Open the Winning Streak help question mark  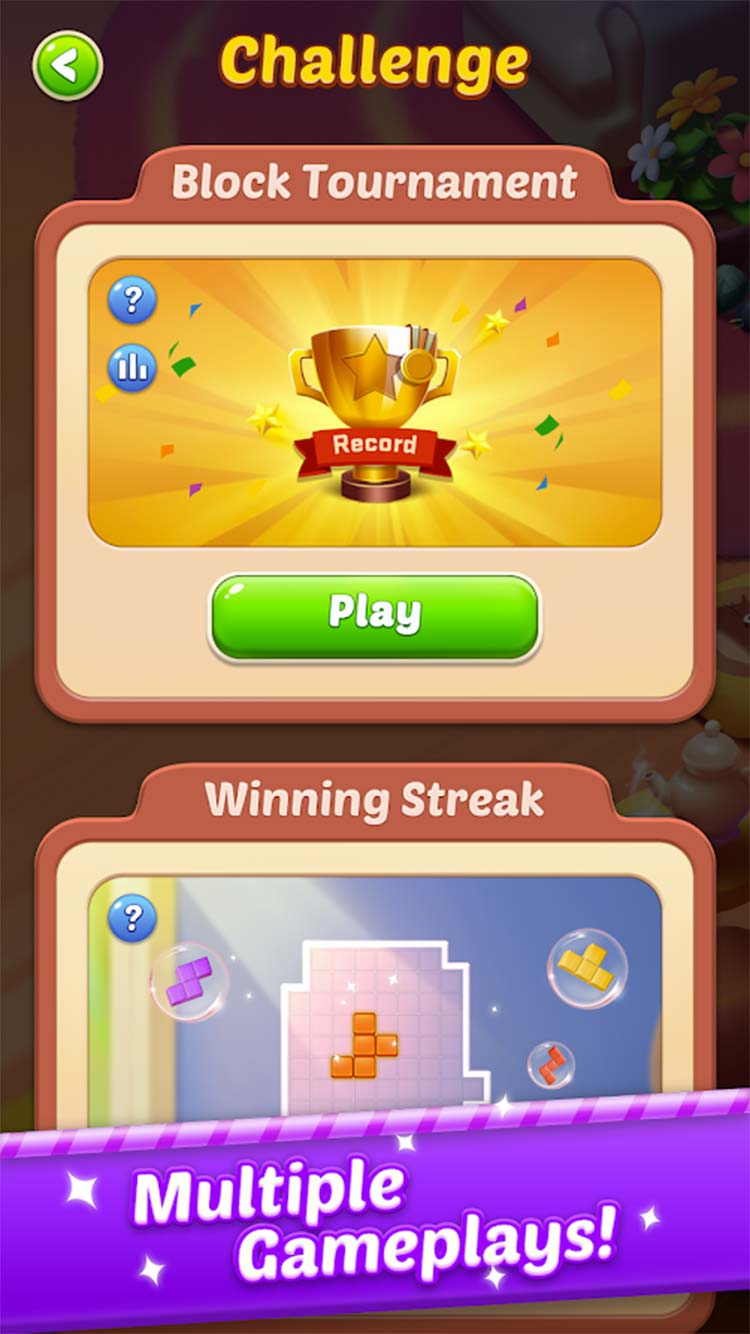tap(132, 917)
